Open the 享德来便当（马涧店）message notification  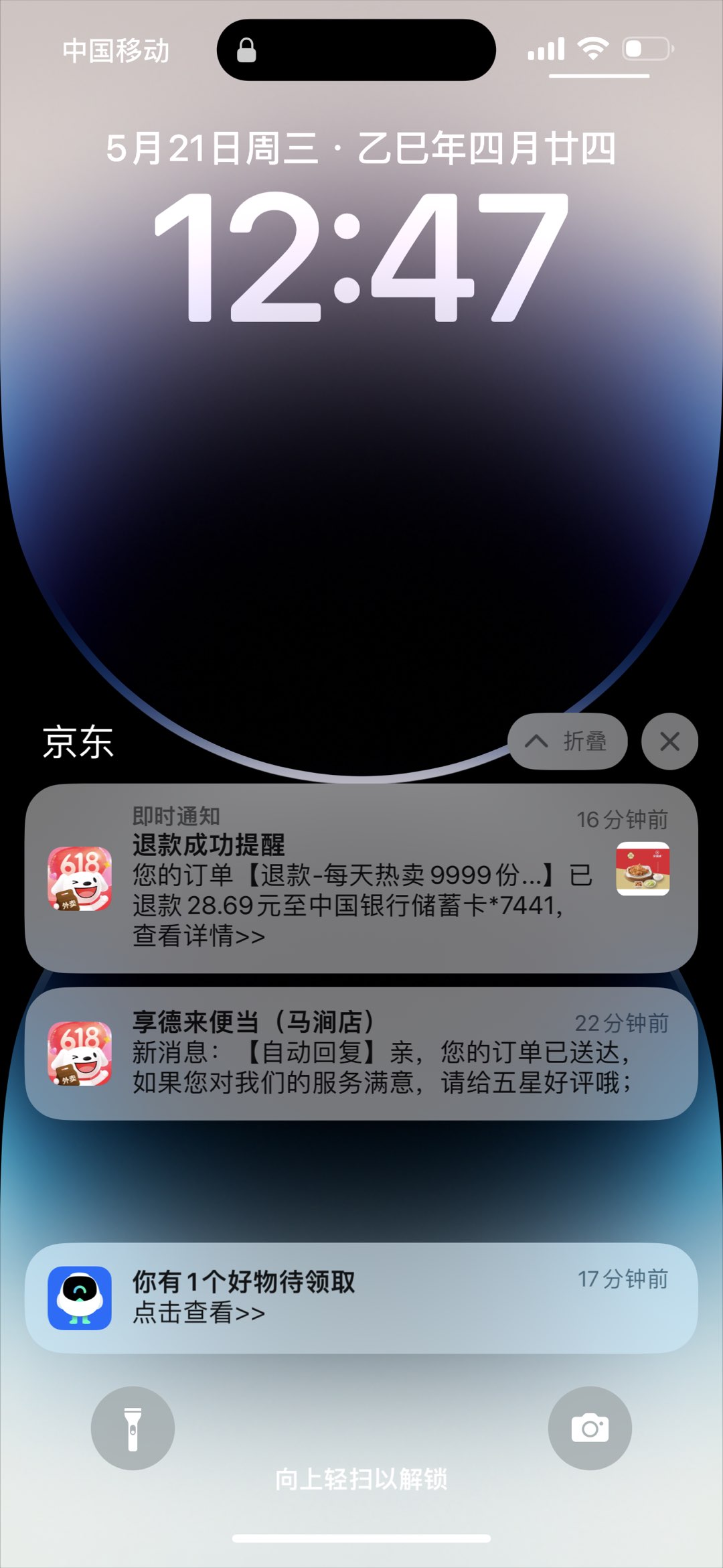coord(361,1052)
